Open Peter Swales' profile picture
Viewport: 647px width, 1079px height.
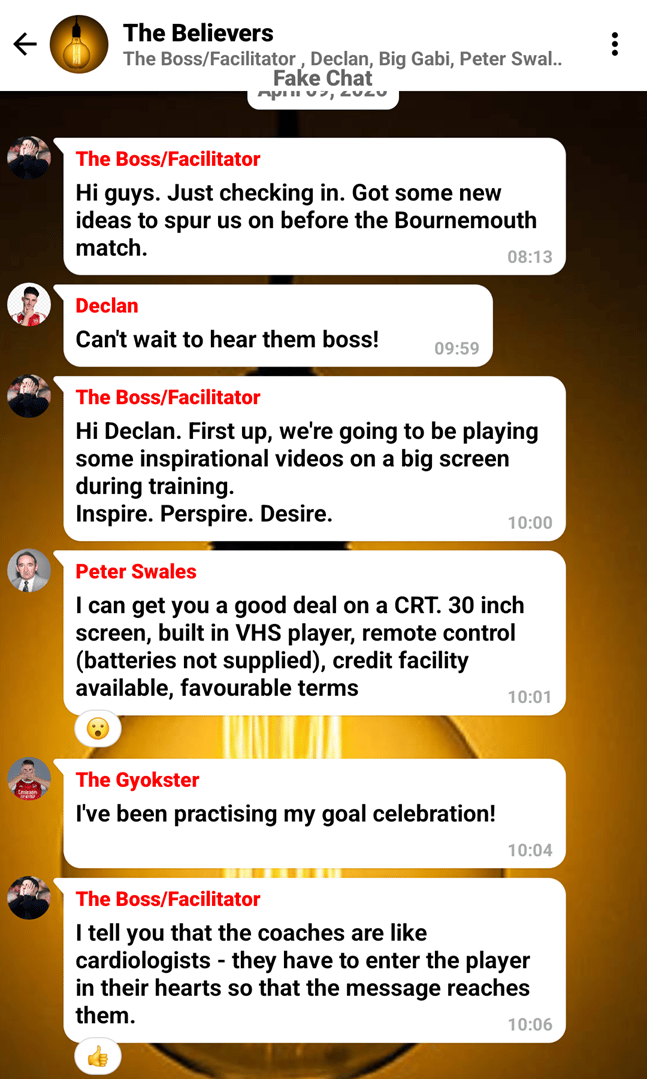(29, 571)
